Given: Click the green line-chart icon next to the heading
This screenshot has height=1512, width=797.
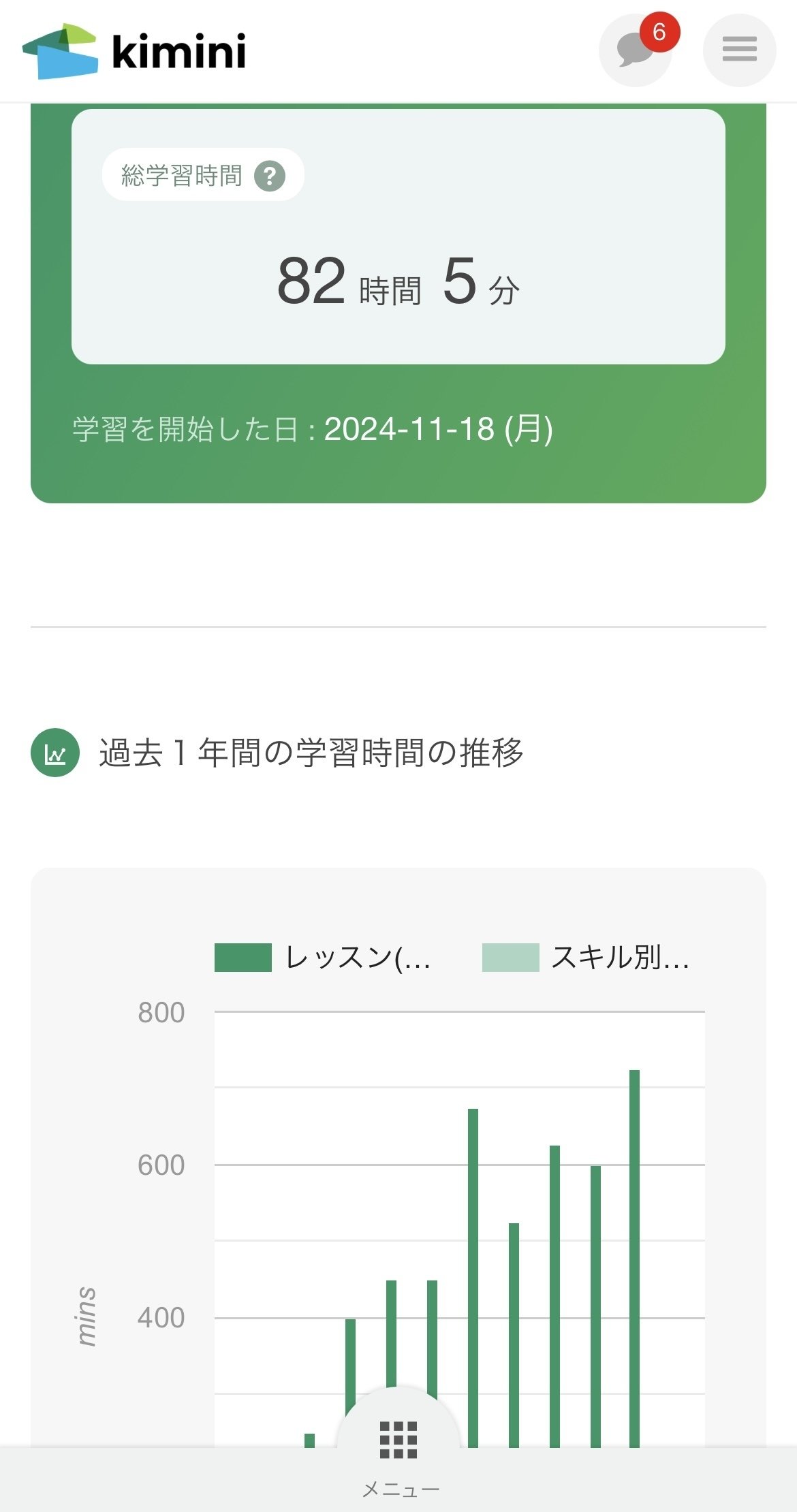Looking at the screenshot, I should 54,753.
